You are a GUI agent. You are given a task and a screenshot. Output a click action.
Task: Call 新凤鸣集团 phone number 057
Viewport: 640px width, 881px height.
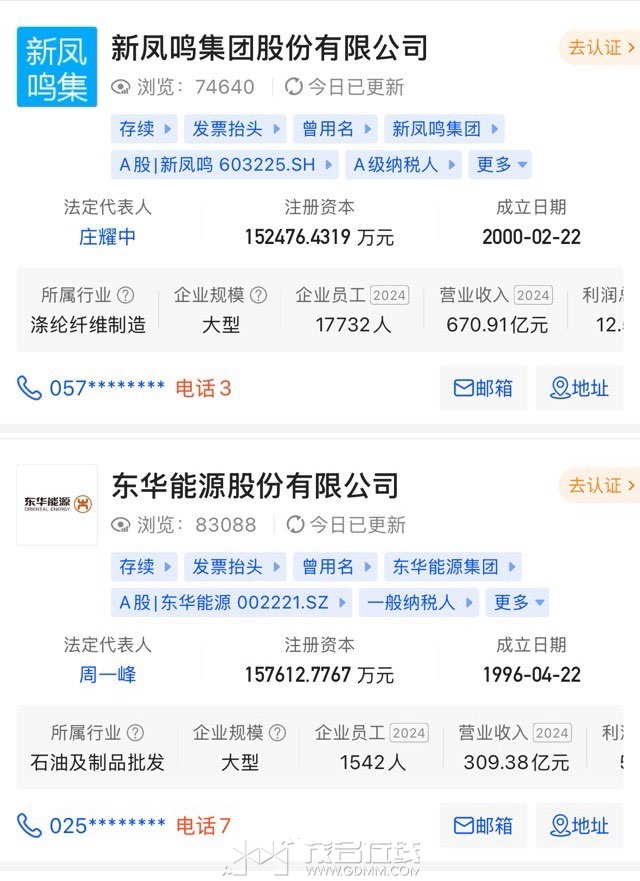[107, 388]
